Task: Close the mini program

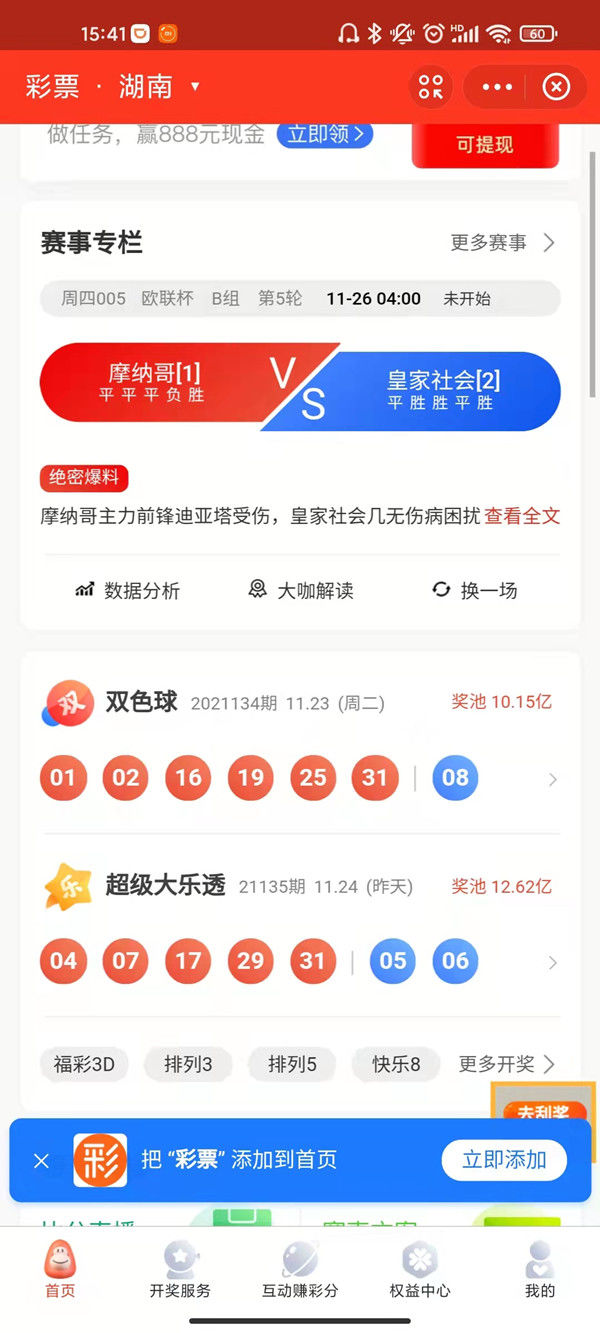Action: click(x=556, y=87)
